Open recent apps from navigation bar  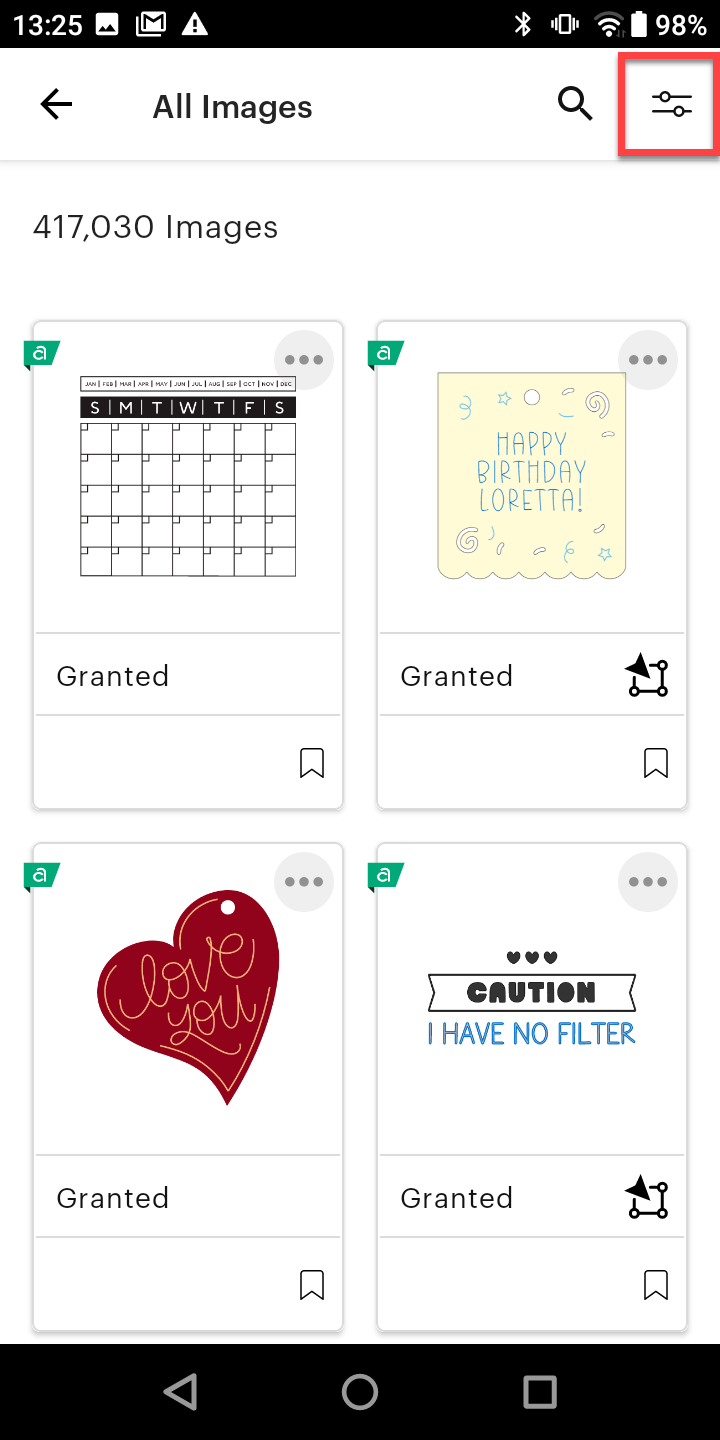[x=540, y=1391]
